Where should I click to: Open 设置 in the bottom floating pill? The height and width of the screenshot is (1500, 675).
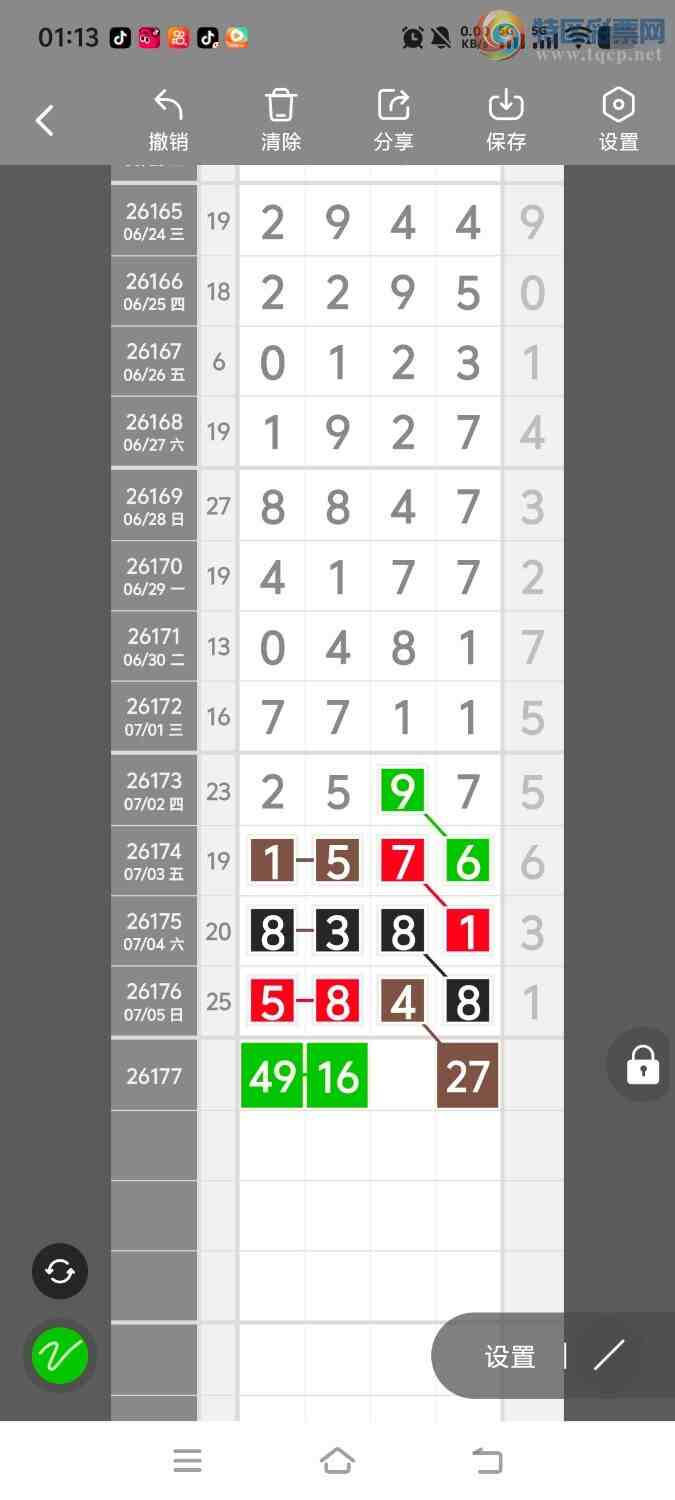[510, 1357]
